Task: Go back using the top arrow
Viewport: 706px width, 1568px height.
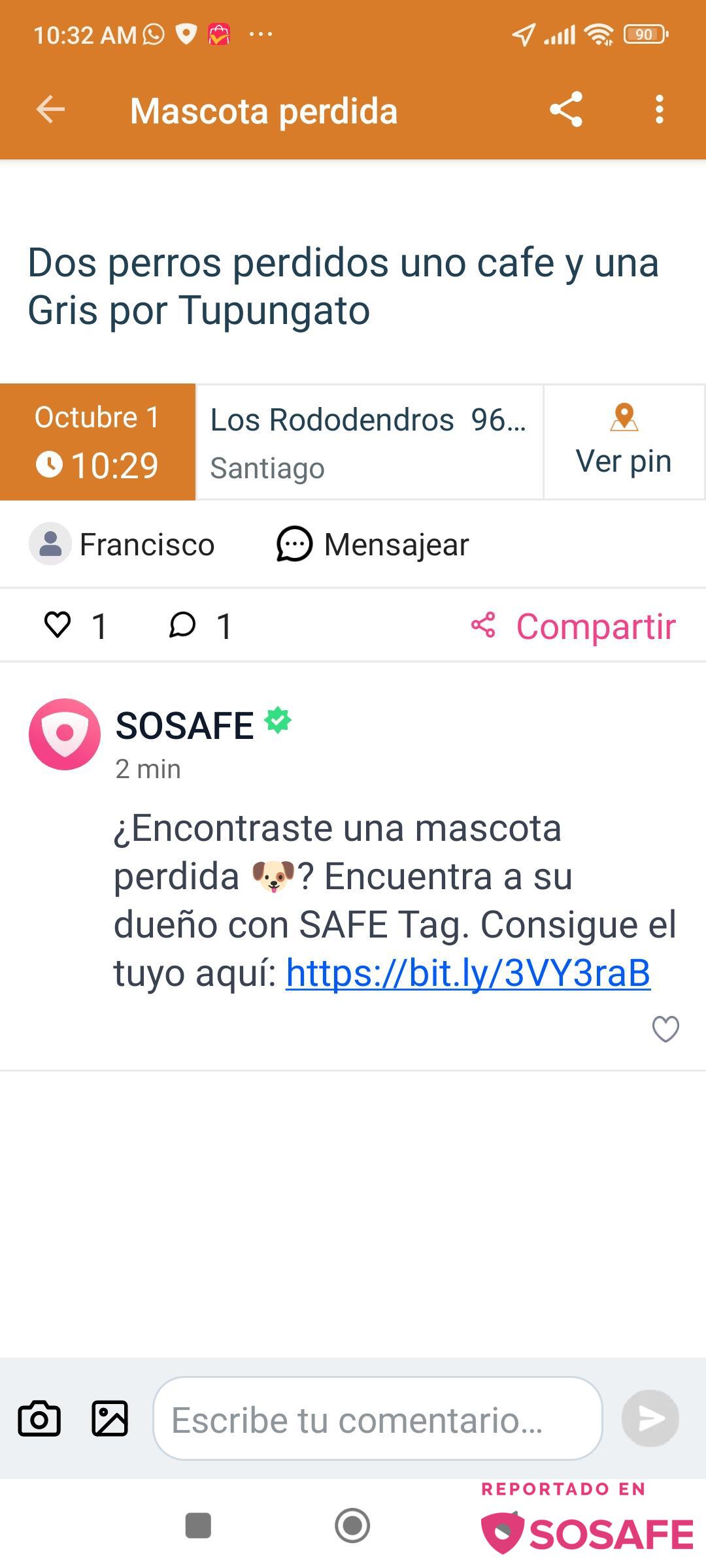Action: coord(50,109)
